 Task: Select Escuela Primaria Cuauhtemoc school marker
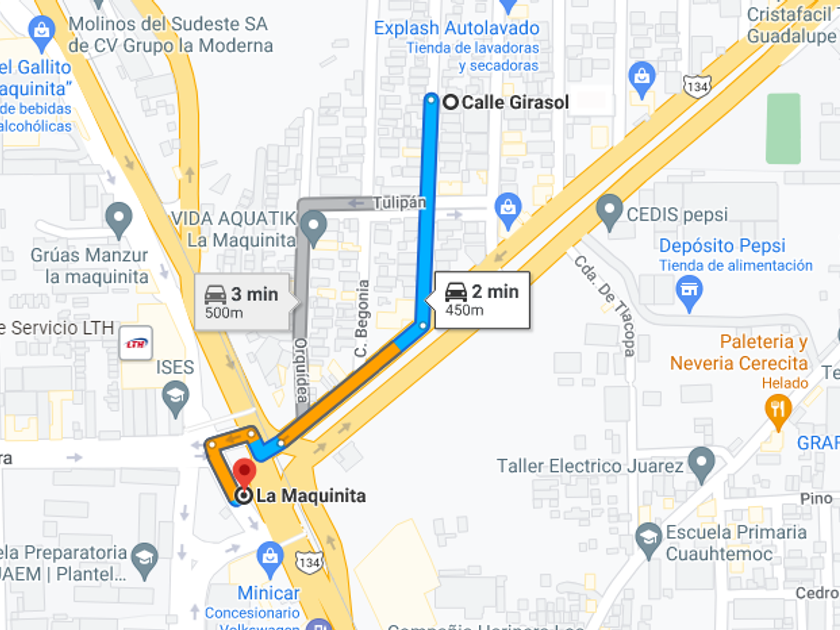coord(649,541)
